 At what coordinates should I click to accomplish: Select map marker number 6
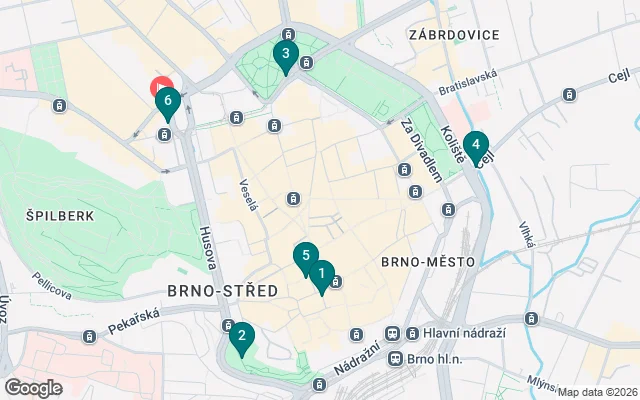click(168, 102)
